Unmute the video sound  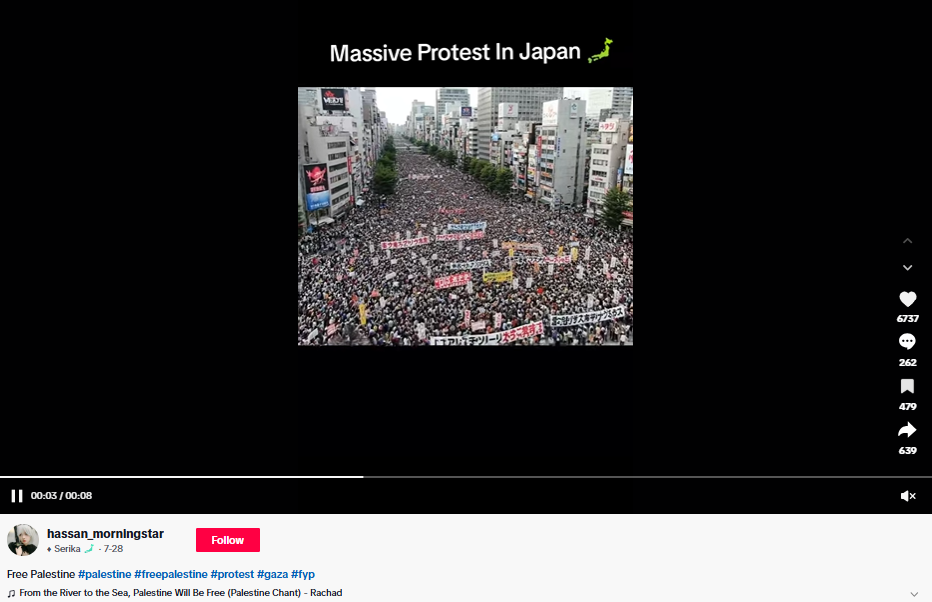(908, 496)
